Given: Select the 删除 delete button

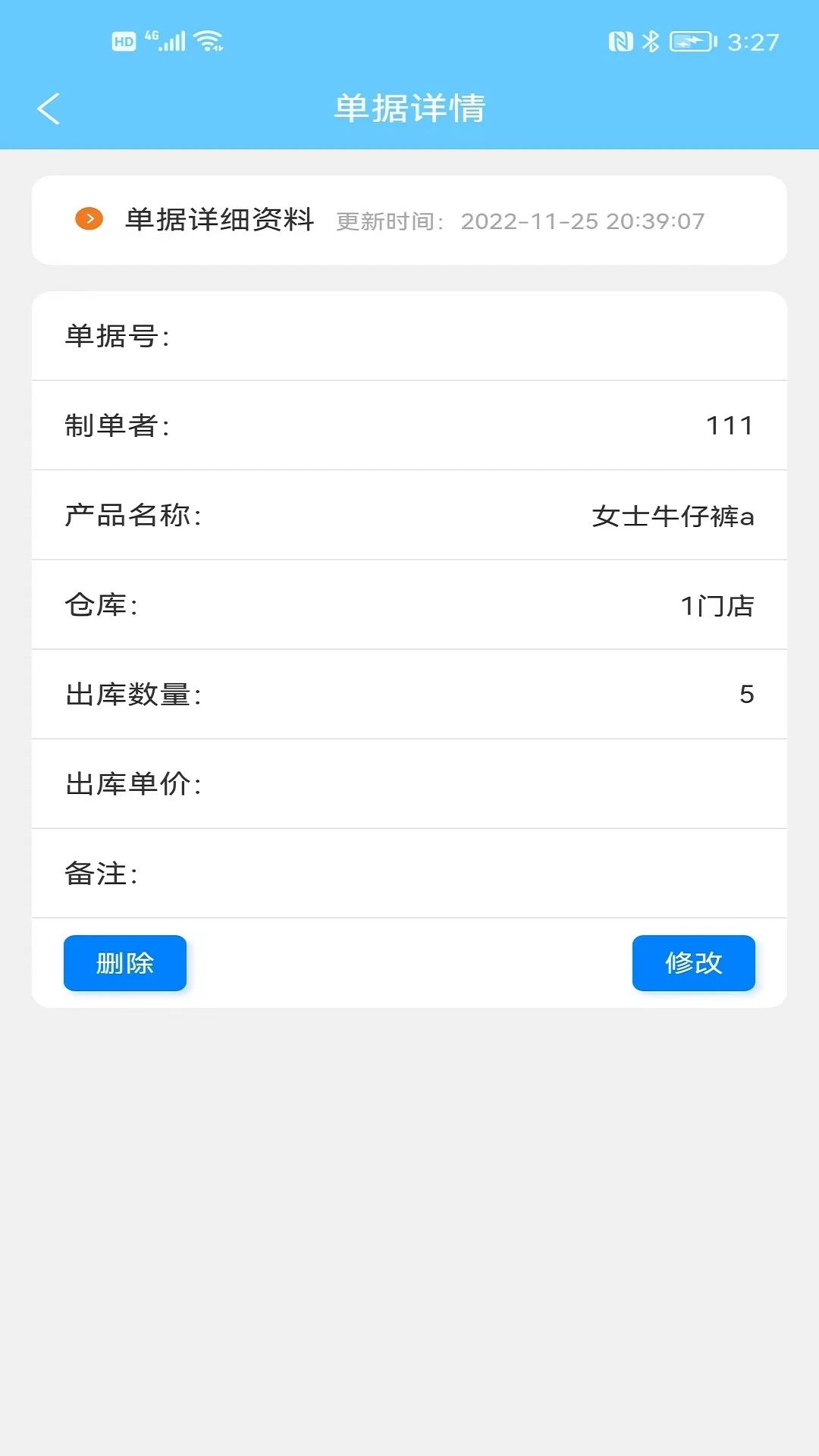Looking at the screenshot, I should click(x=124, y=962).
